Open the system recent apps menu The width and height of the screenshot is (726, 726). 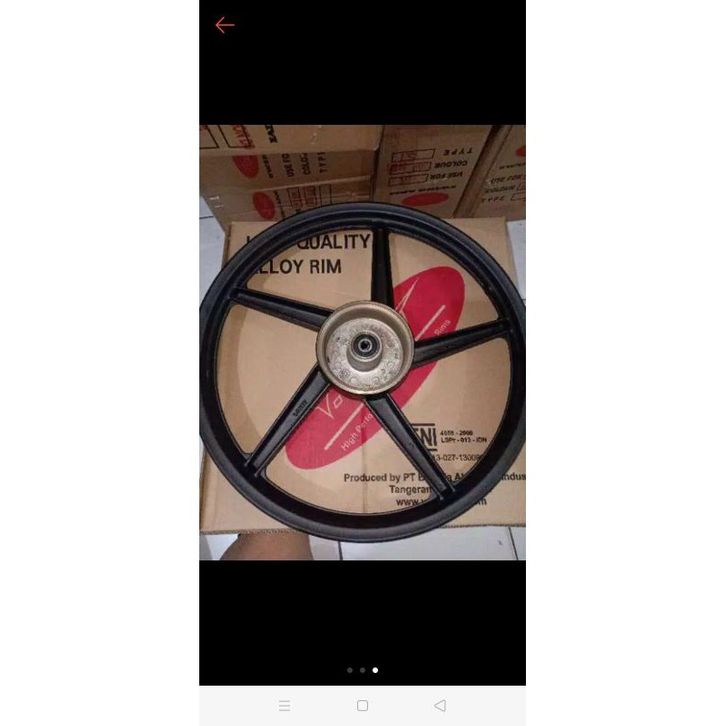tap(285, 705)
